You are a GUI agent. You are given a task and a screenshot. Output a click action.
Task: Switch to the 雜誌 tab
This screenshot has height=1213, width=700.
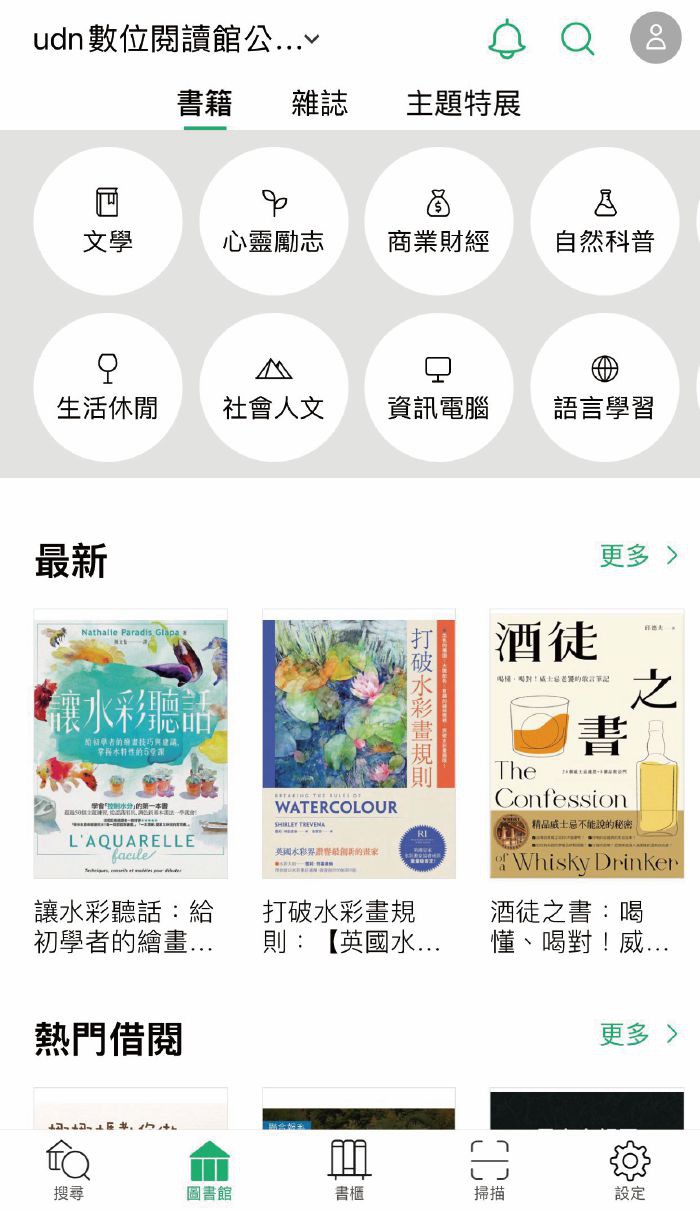tap(320, 103)
